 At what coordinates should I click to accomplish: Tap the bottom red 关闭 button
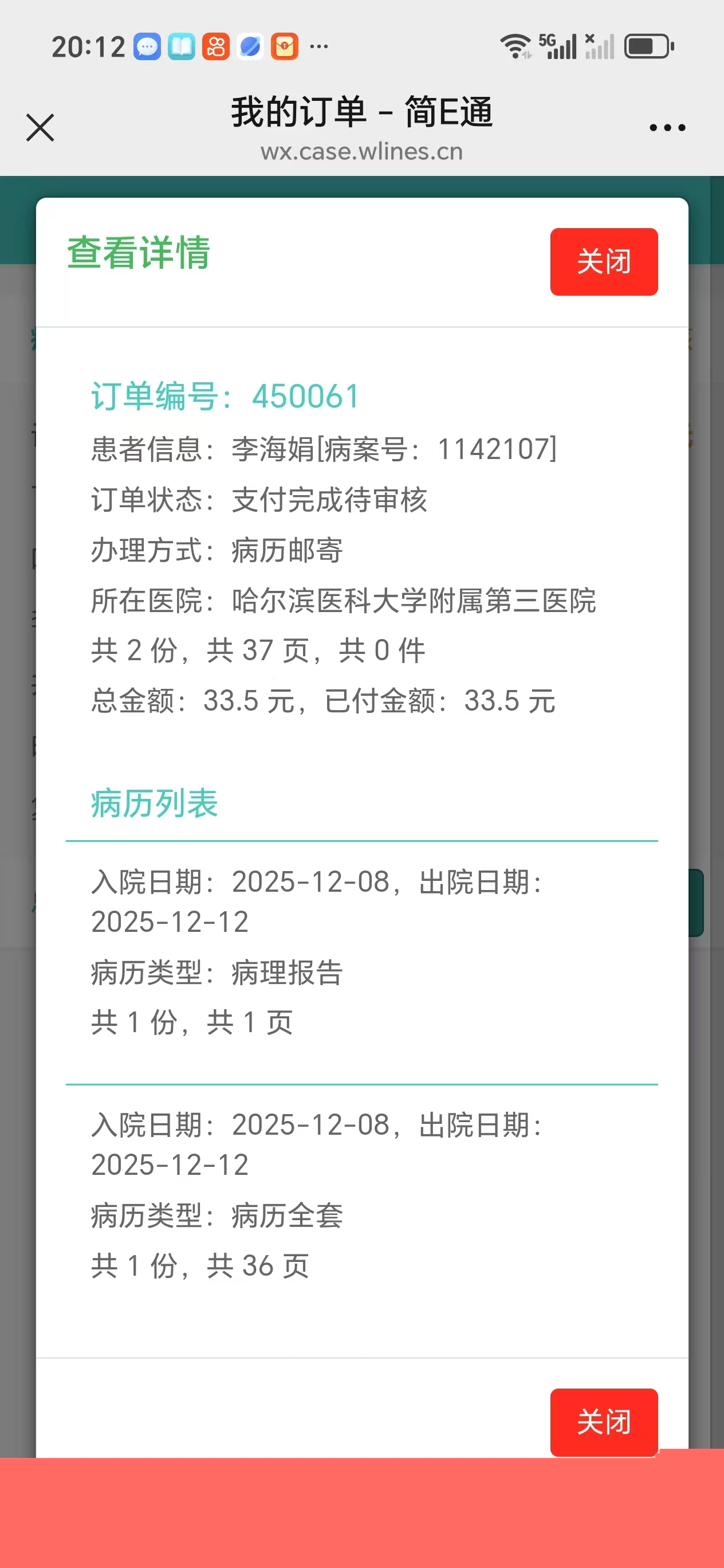[x=604, y=1422]
